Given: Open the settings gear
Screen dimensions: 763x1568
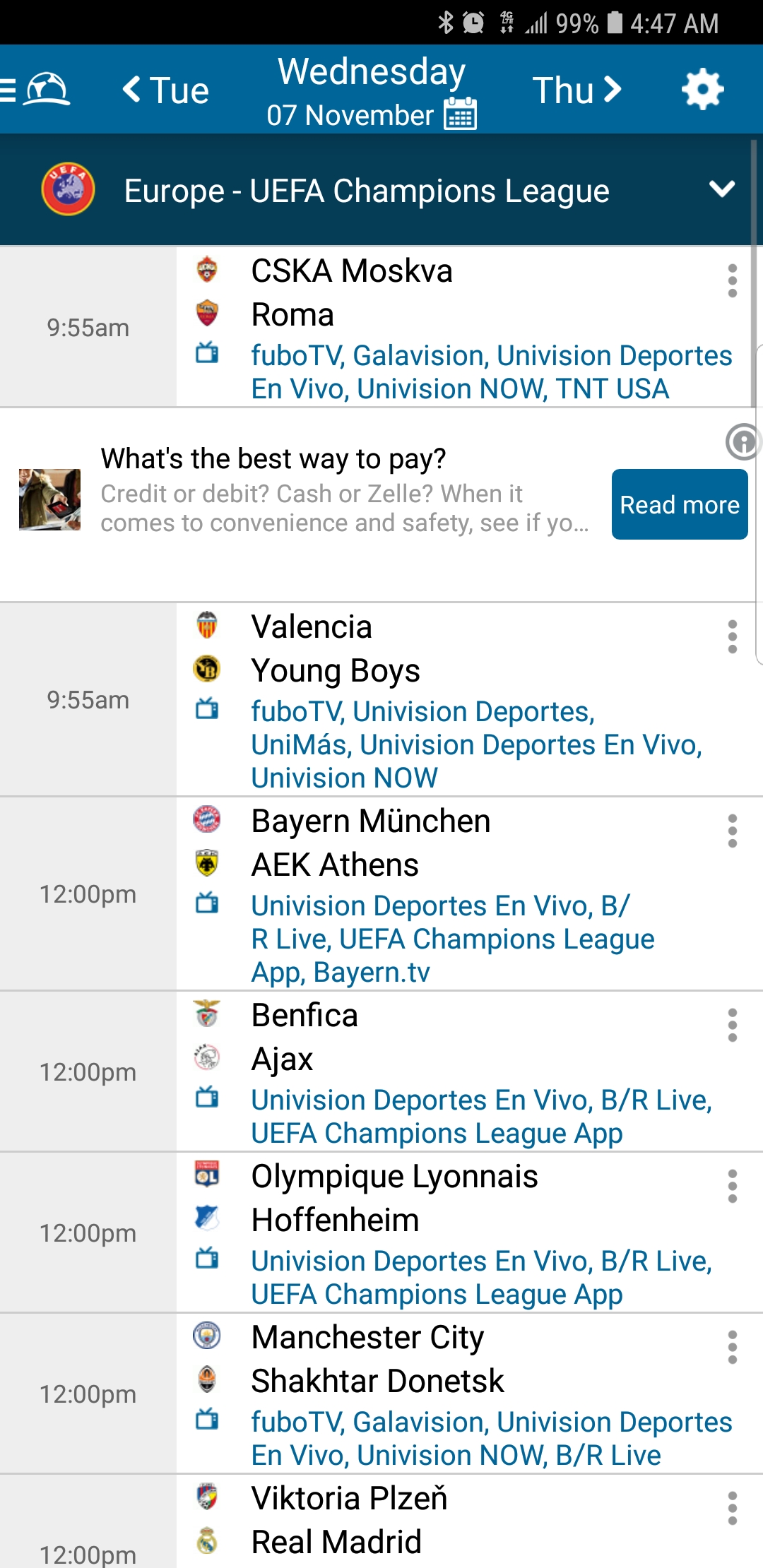Looking at the screenshot, I should pyautogui.click(x=702, y=90).
